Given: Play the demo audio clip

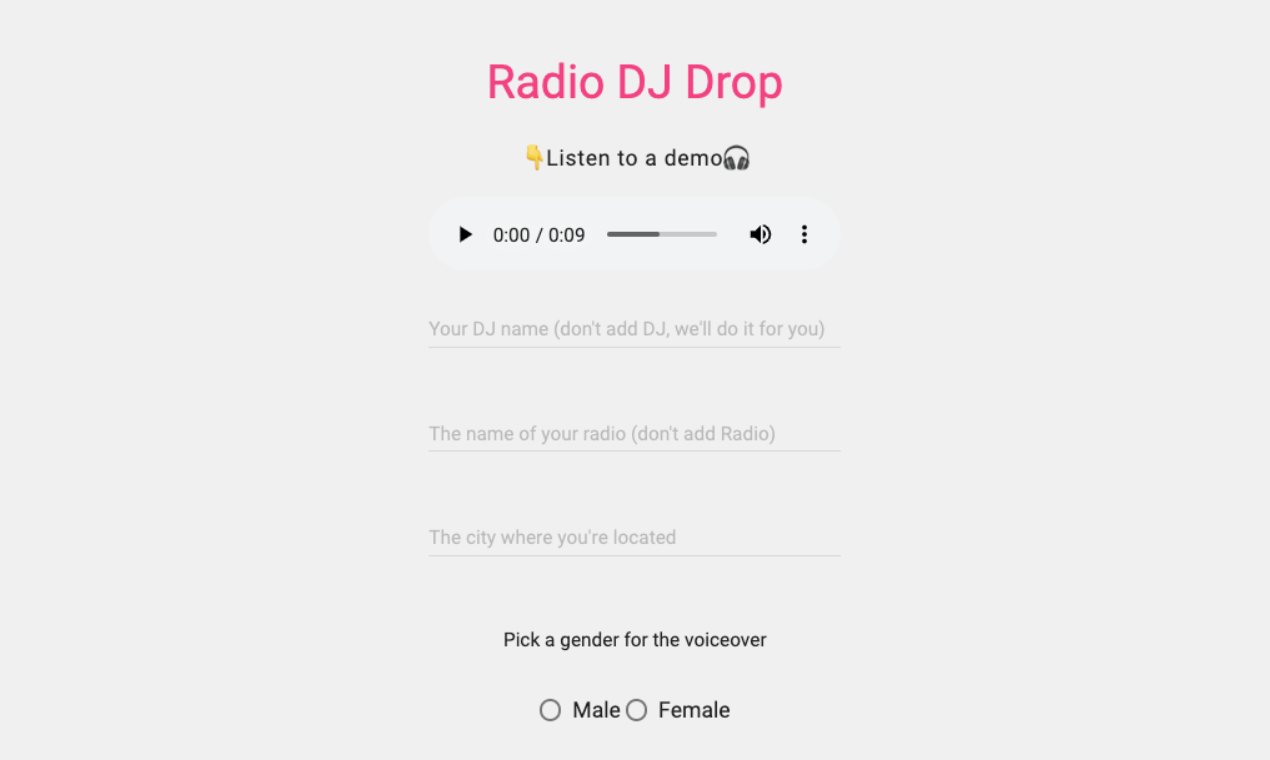Looking at the screenshot, I should point(465,235).
